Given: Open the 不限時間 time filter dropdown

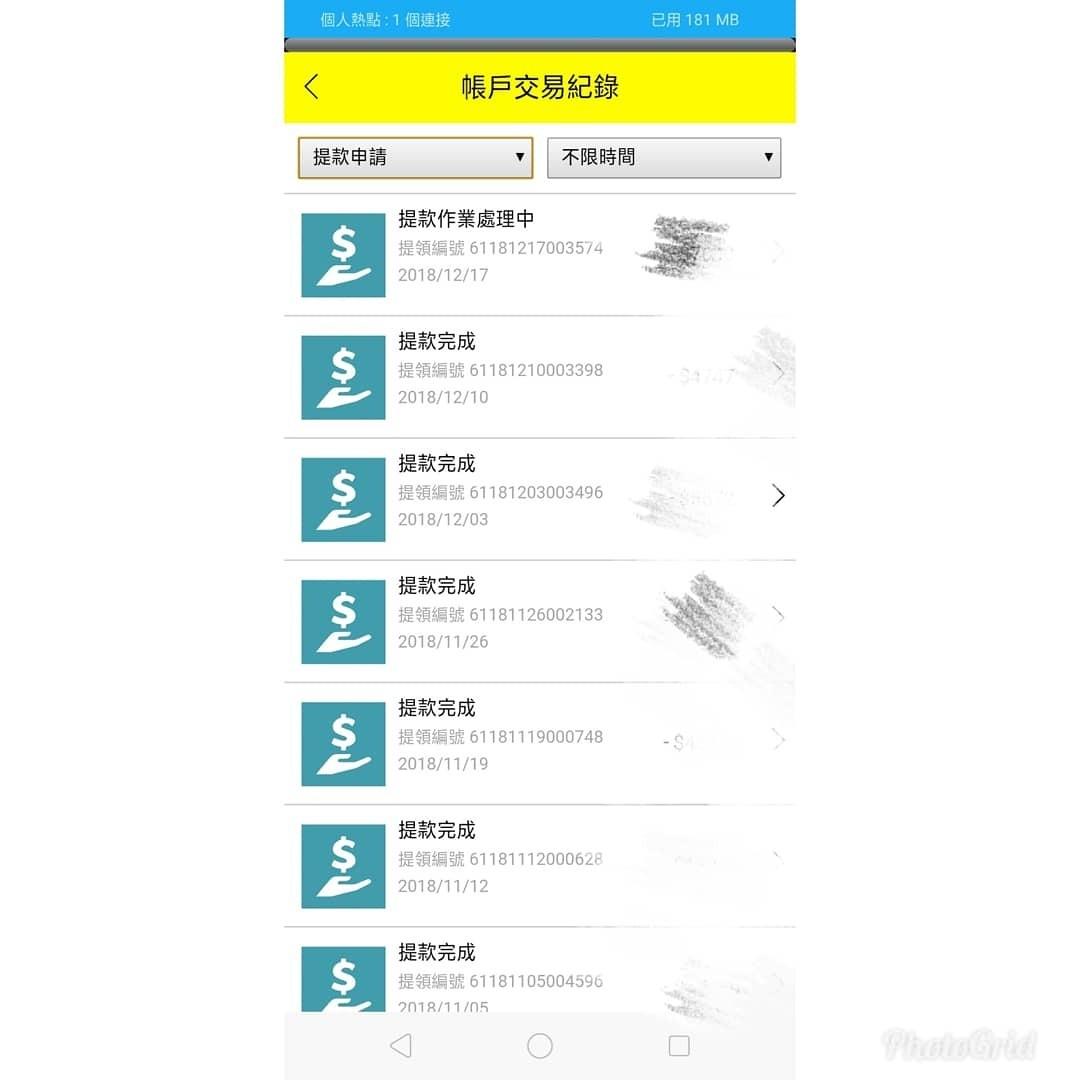Looking at the screenshot, I should point(664,158).
